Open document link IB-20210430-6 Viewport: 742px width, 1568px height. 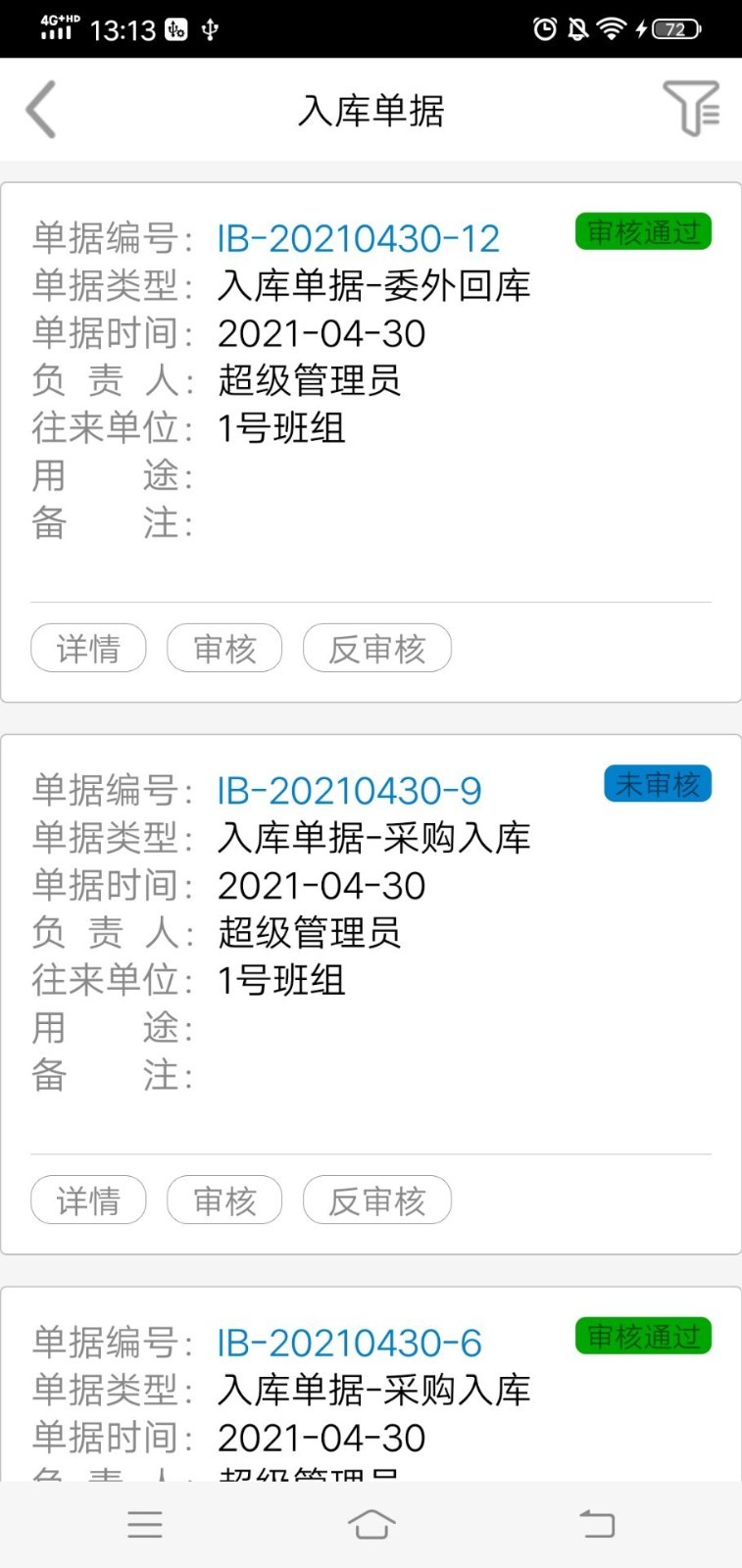pos(349,1343)
